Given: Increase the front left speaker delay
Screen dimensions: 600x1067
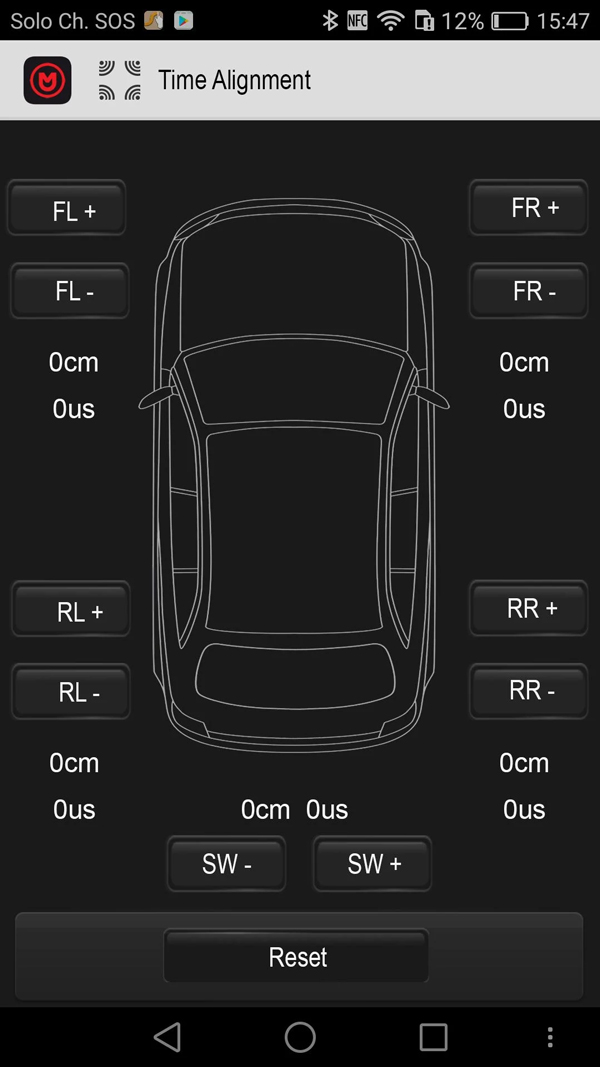Looking at the screenshot, I should coord(67,208).
